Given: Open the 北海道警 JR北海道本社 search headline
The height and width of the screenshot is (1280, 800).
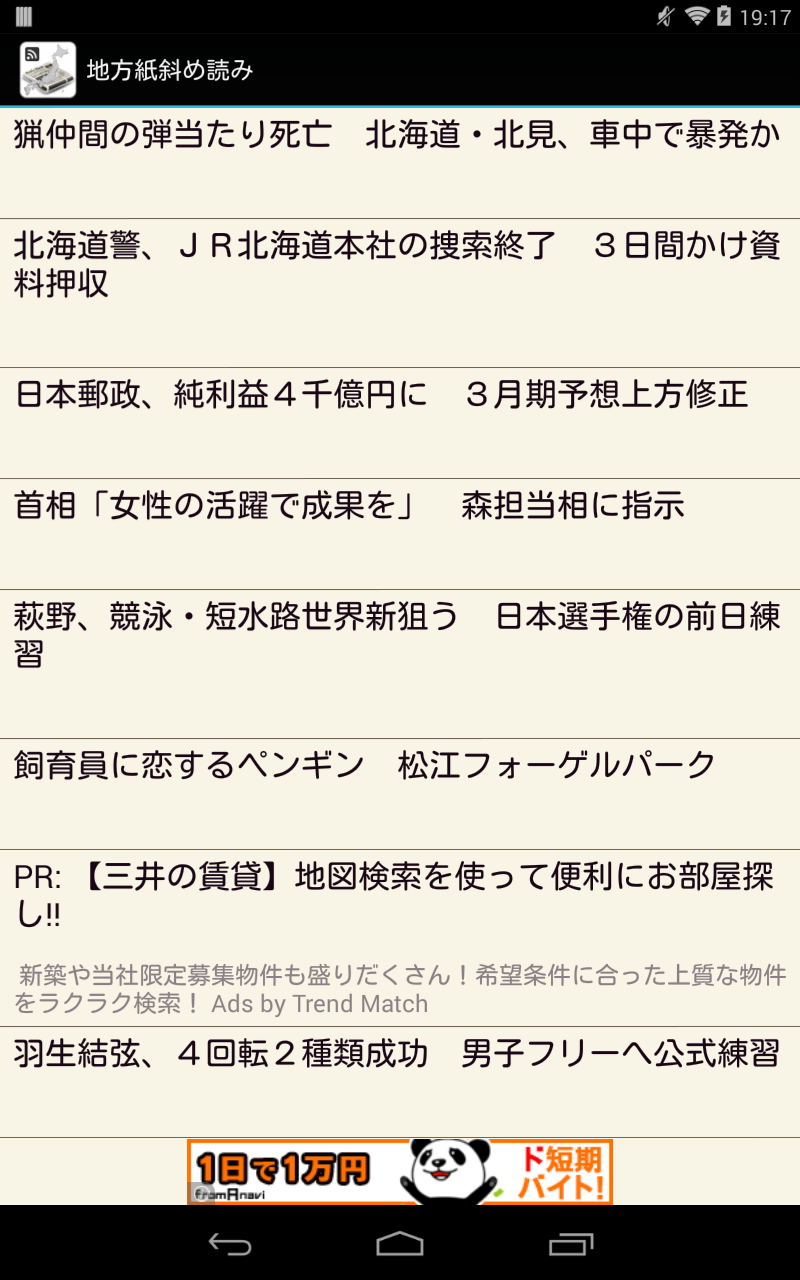Looking at the screenshot, I should coord(400,293).
